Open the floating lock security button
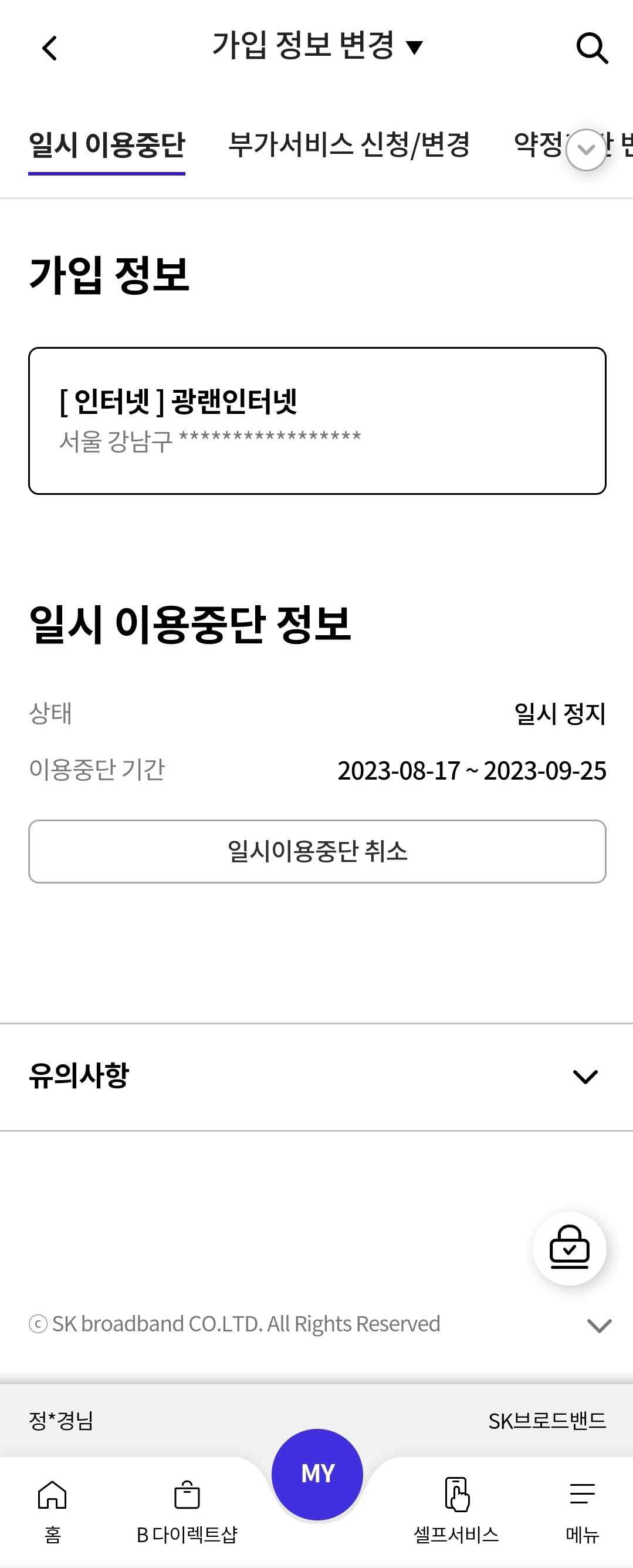The image size is (633, 1568). tap(569, 1248)
